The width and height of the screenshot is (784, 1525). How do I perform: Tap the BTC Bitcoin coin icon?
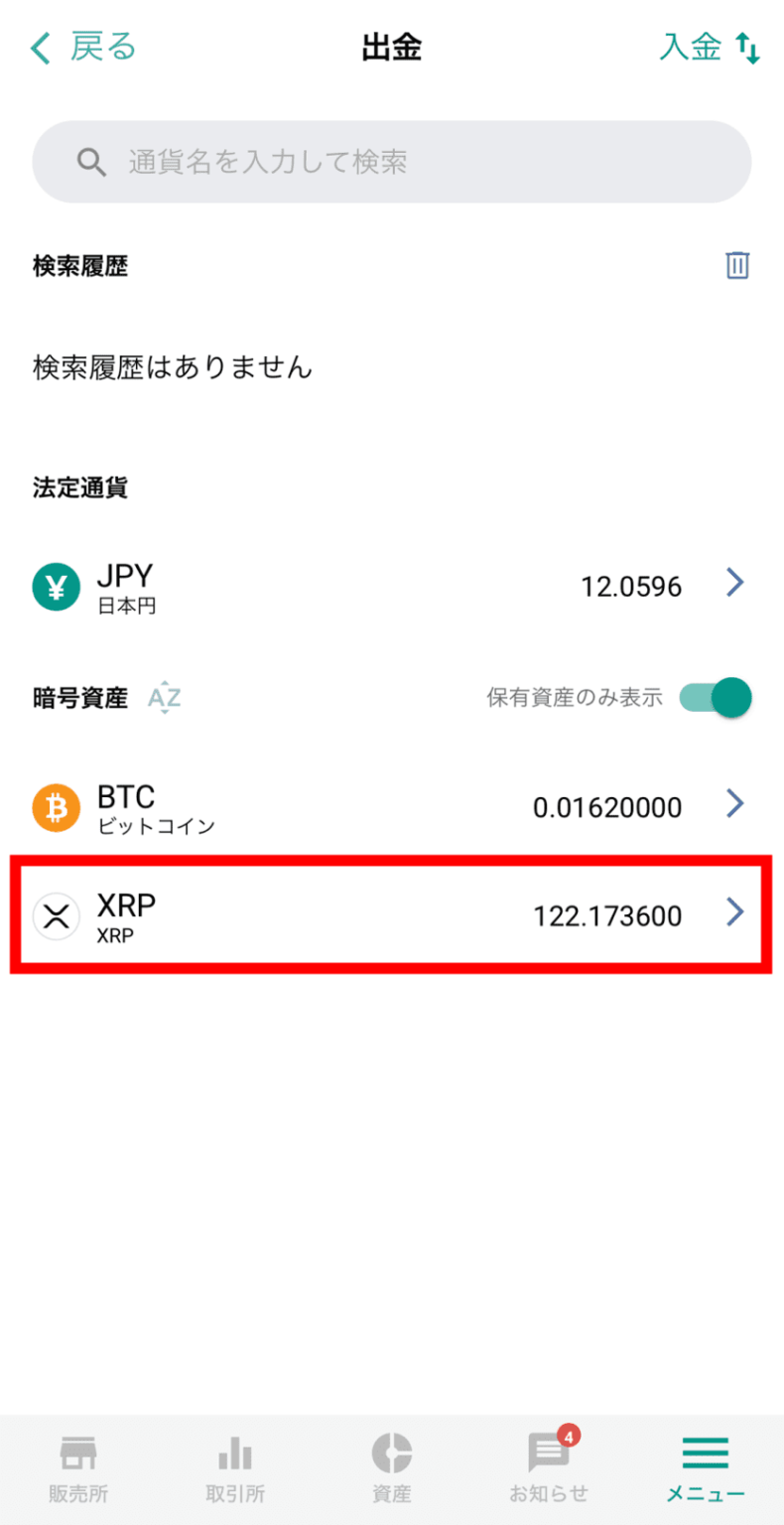pos(57,807)
